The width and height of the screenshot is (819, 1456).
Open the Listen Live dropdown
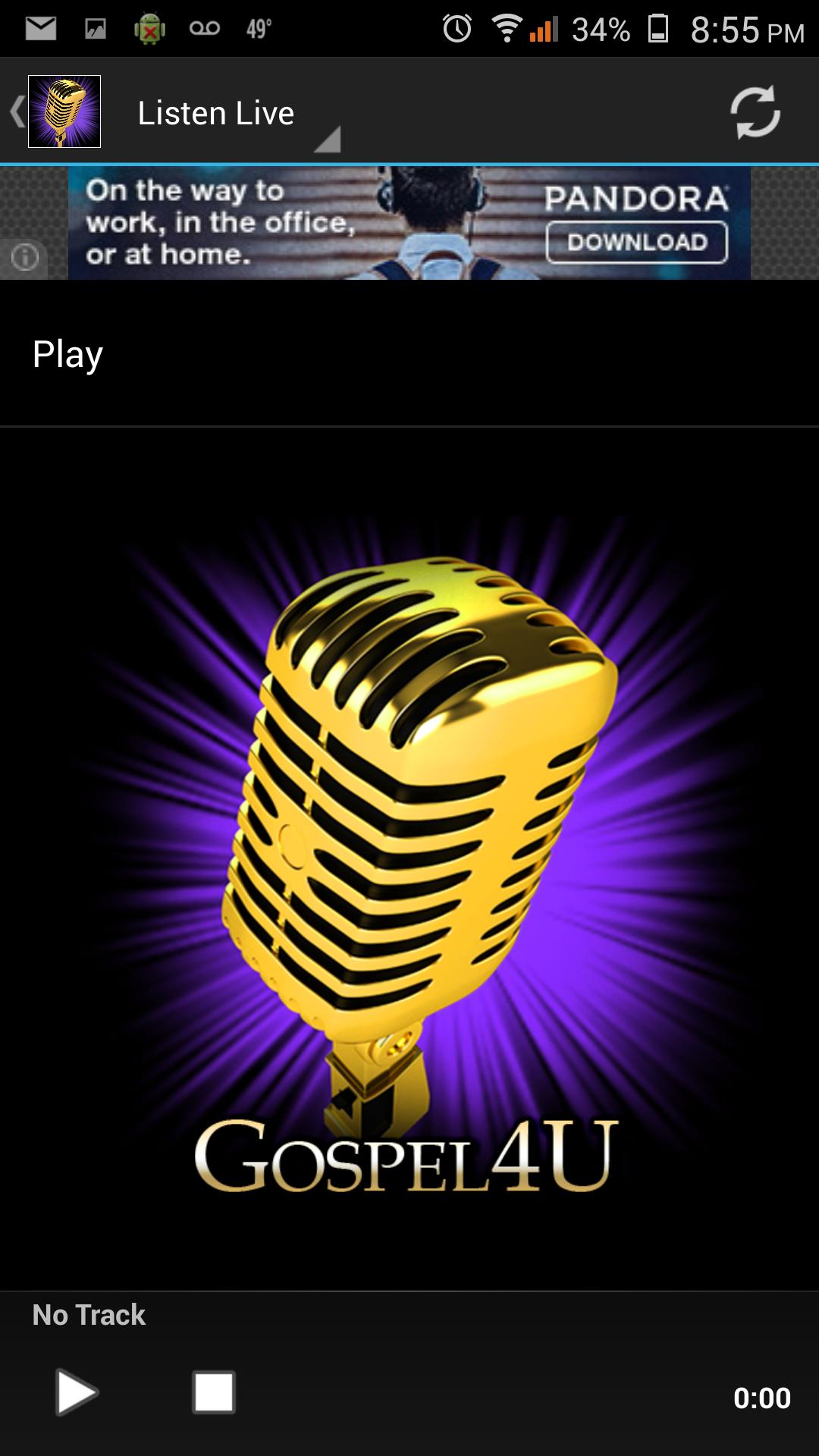point(215,112)
